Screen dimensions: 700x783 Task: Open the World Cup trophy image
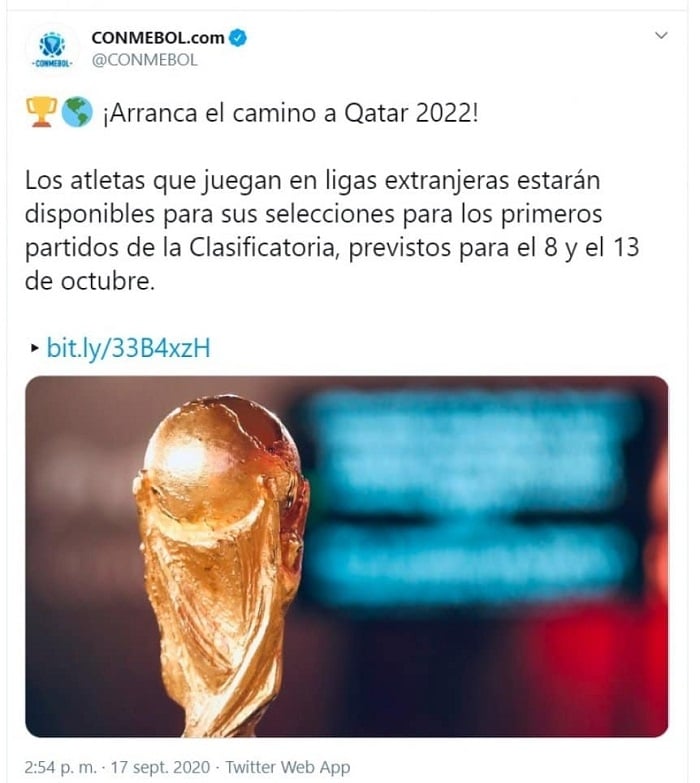[346, 556]
